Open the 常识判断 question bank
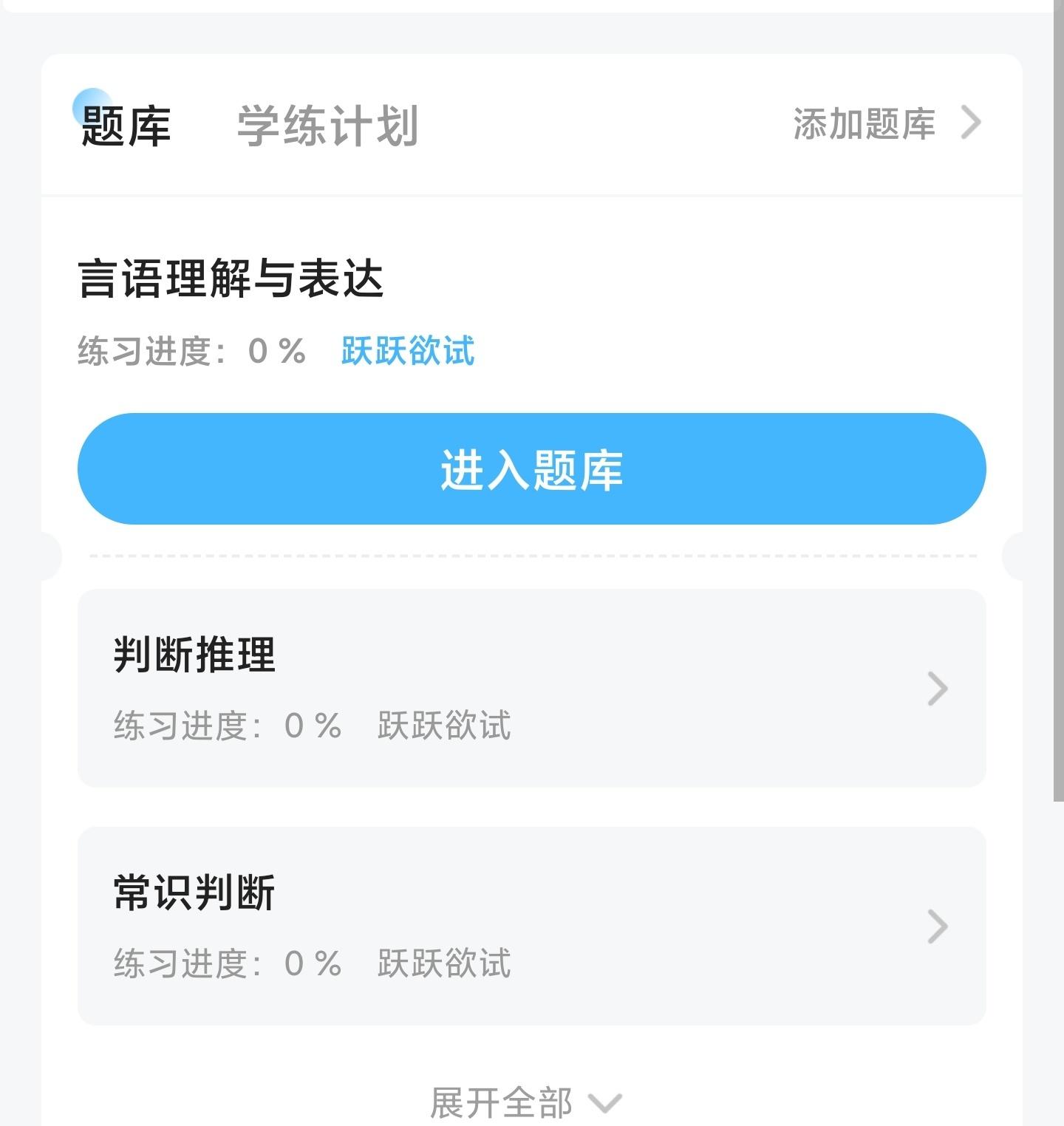 pyautogui.click(x=531, y=925)
